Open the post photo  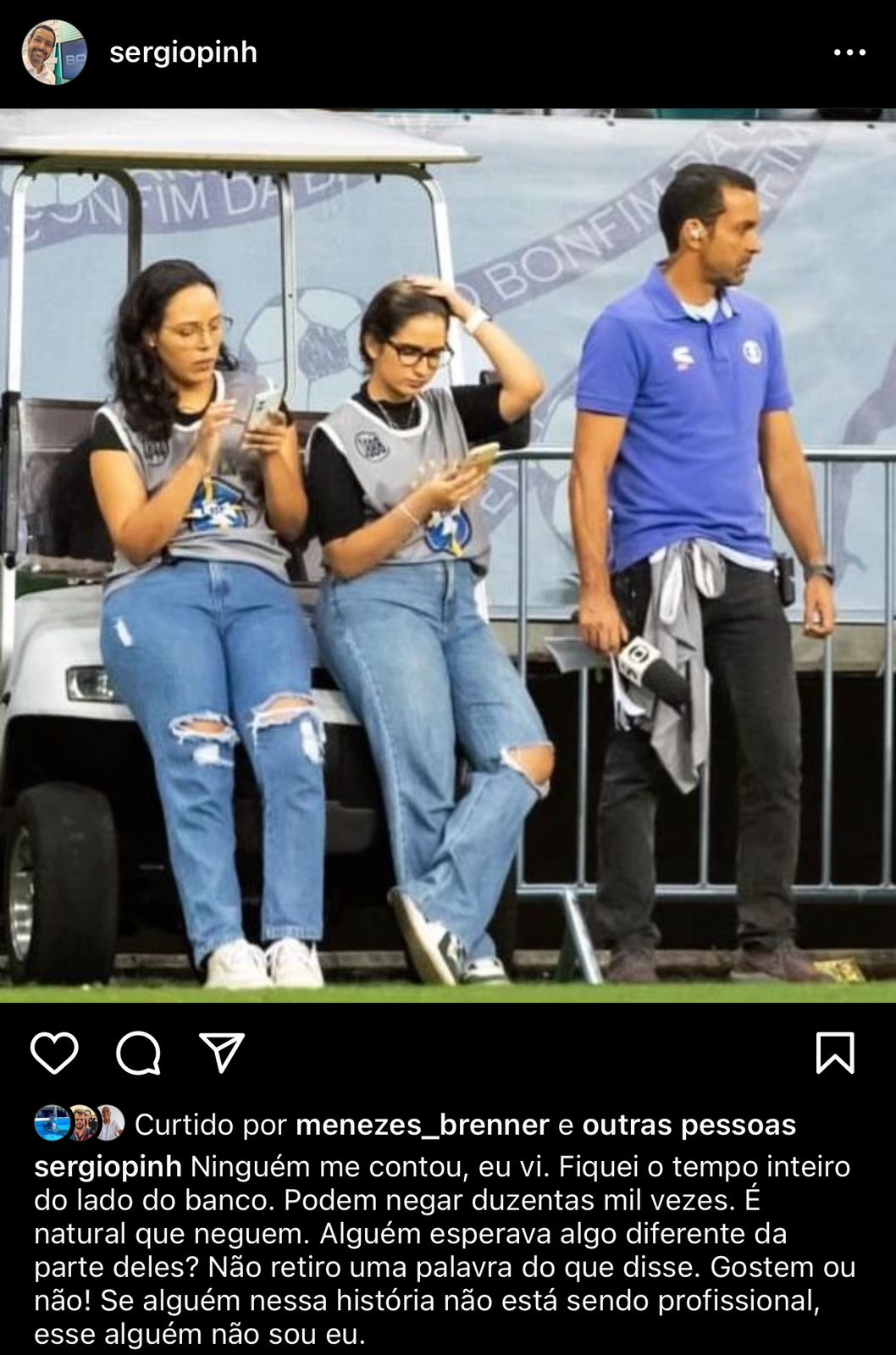click(448, 555)
